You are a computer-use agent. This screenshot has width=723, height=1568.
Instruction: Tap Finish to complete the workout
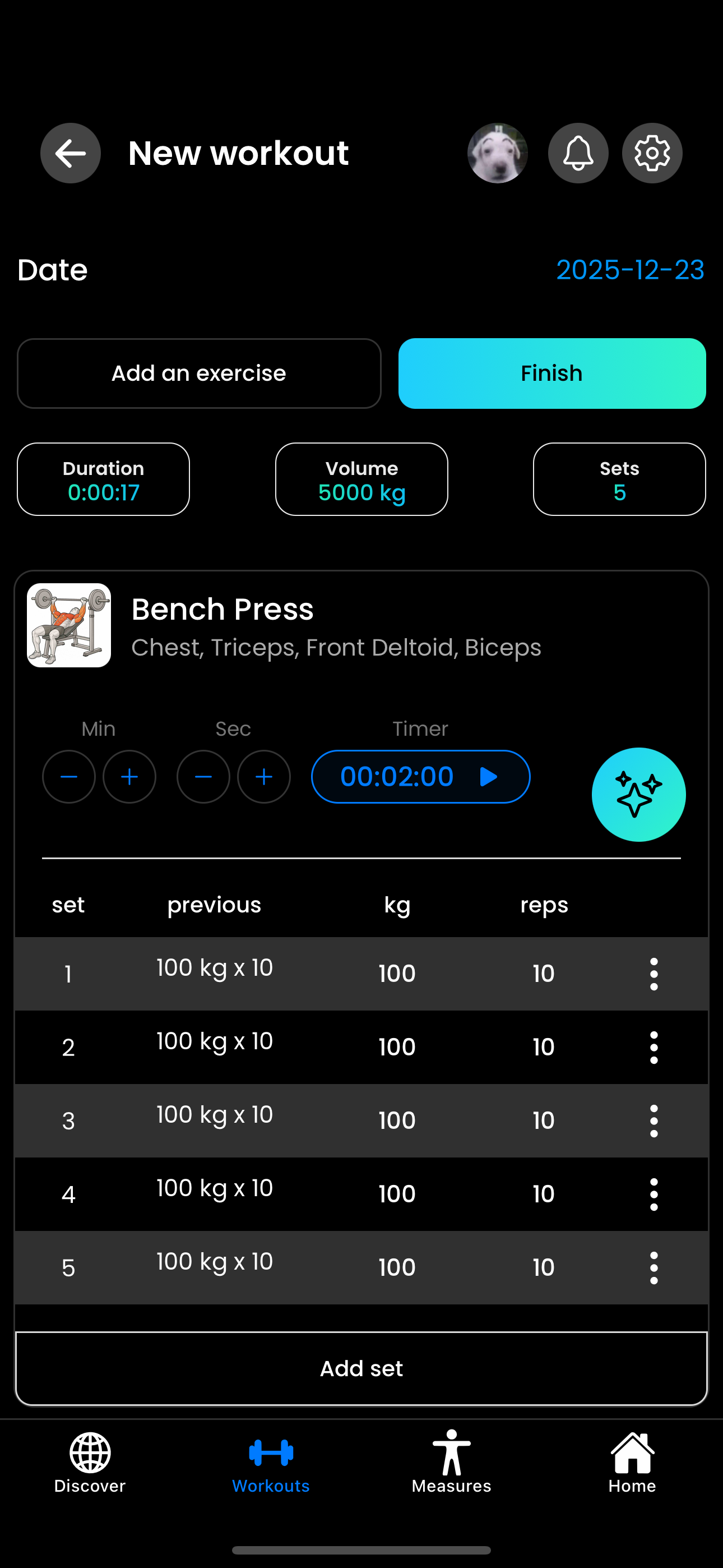coord(551,372)
